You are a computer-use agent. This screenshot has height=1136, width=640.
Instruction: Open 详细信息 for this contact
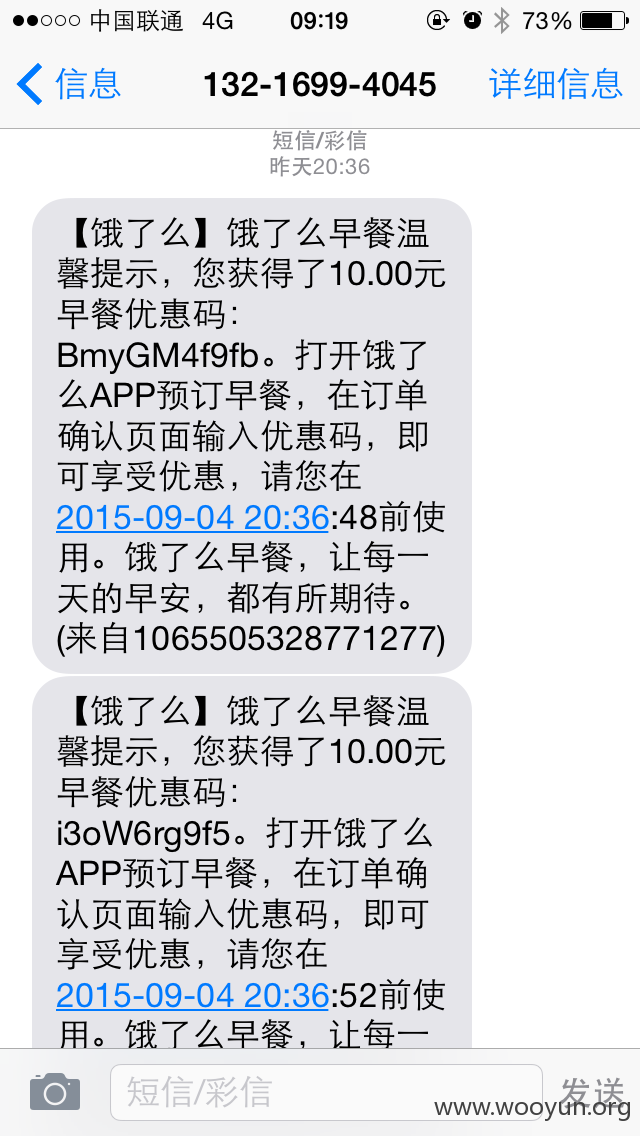pyautogui.click(x=555, y=84)
